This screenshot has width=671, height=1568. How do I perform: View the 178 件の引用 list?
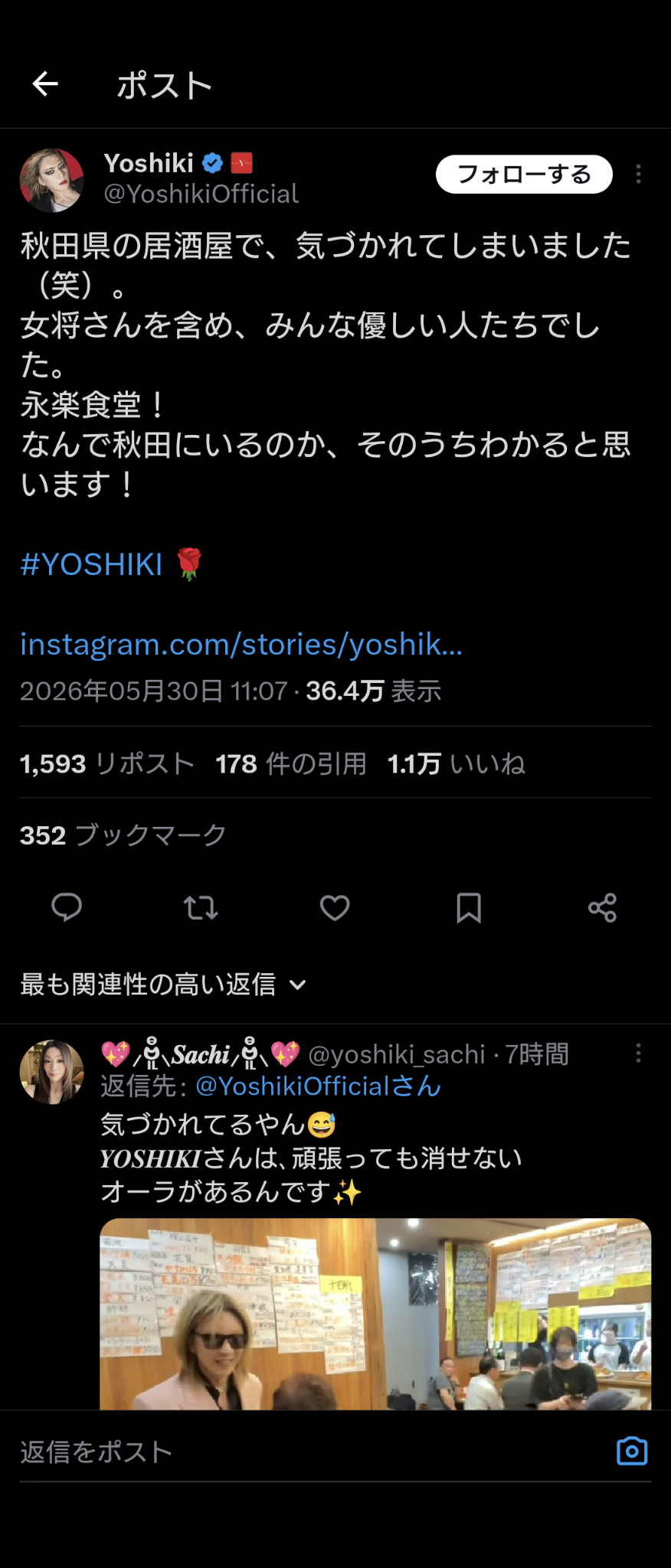[291, 763]
